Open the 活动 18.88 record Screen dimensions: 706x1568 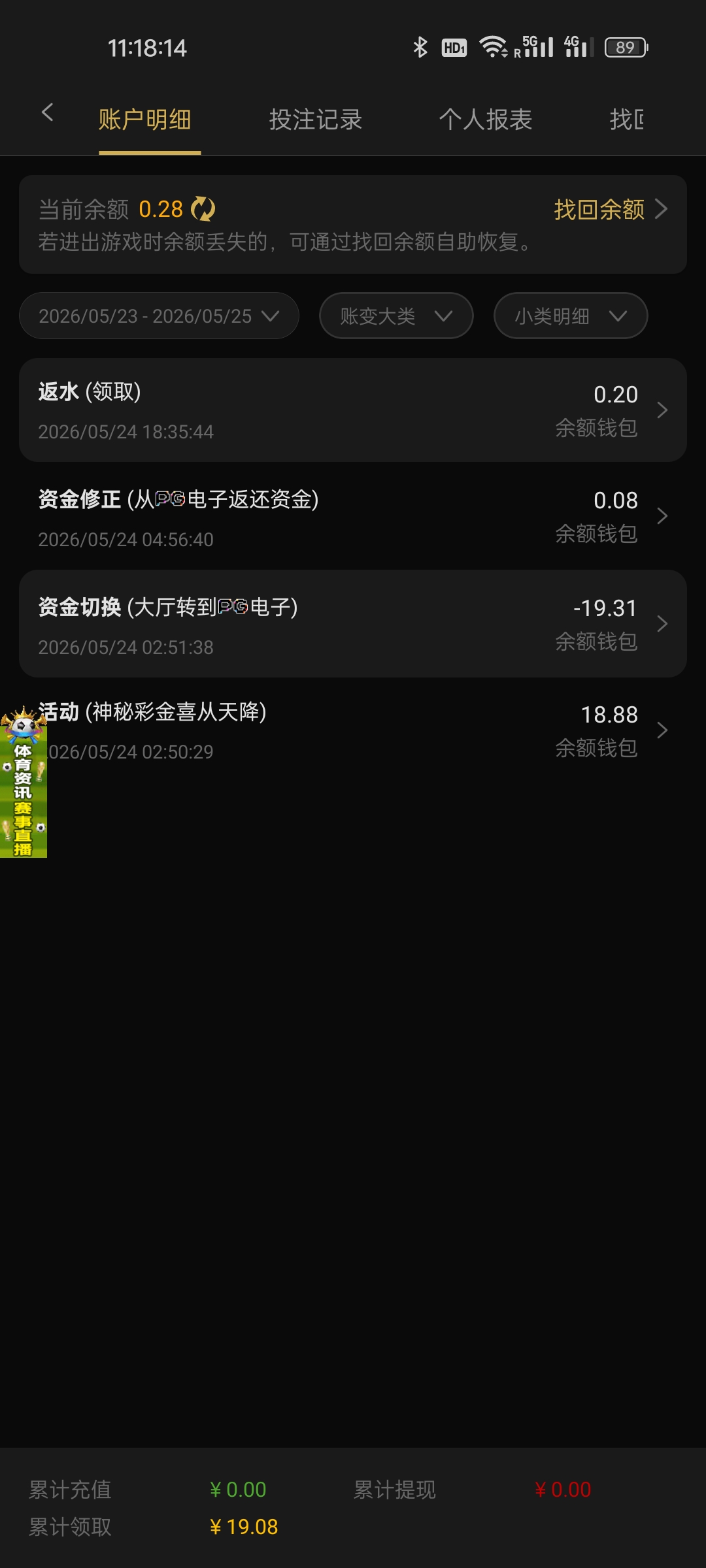point(353,730)
